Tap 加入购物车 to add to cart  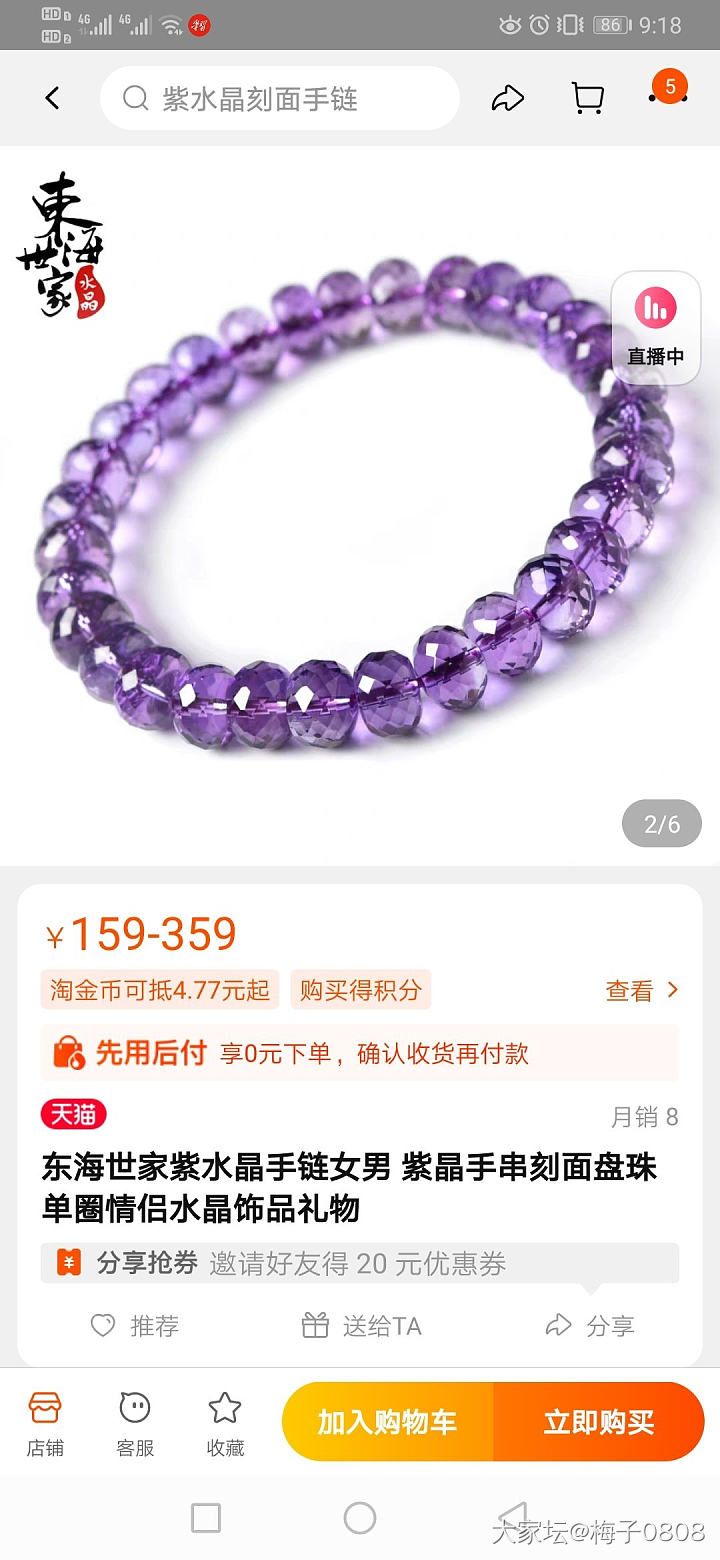pyautogui.click(x=387, y=1422)
